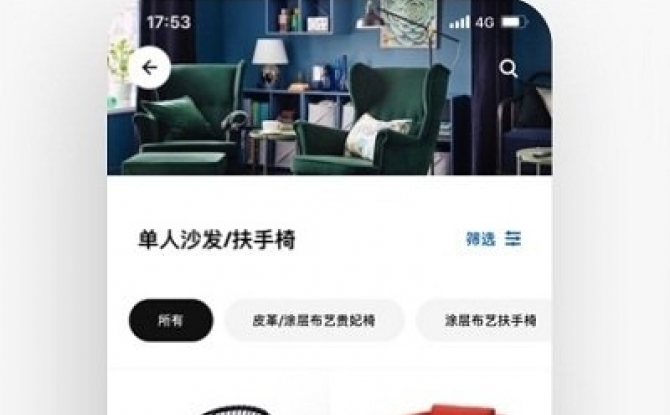Open search with the magnifier icon

pos(509,68)
